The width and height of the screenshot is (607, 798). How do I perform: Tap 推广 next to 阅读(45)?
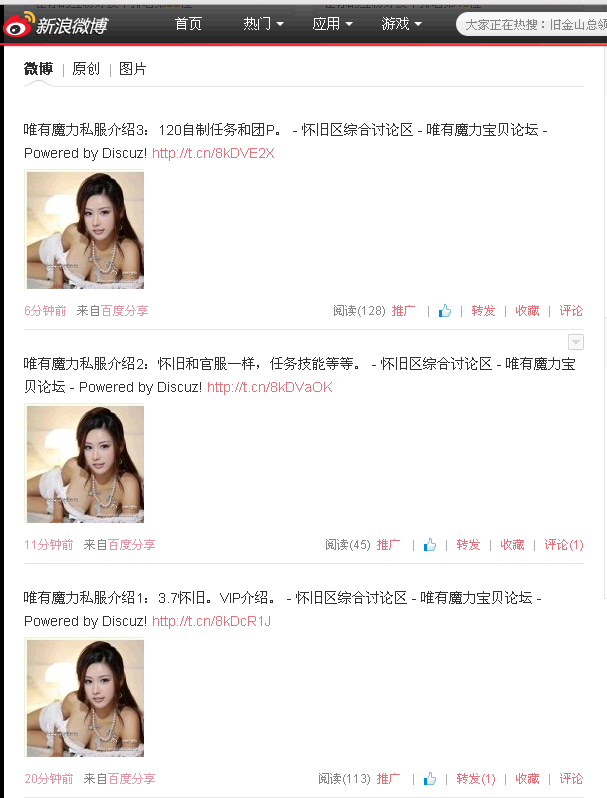point(388,545)
